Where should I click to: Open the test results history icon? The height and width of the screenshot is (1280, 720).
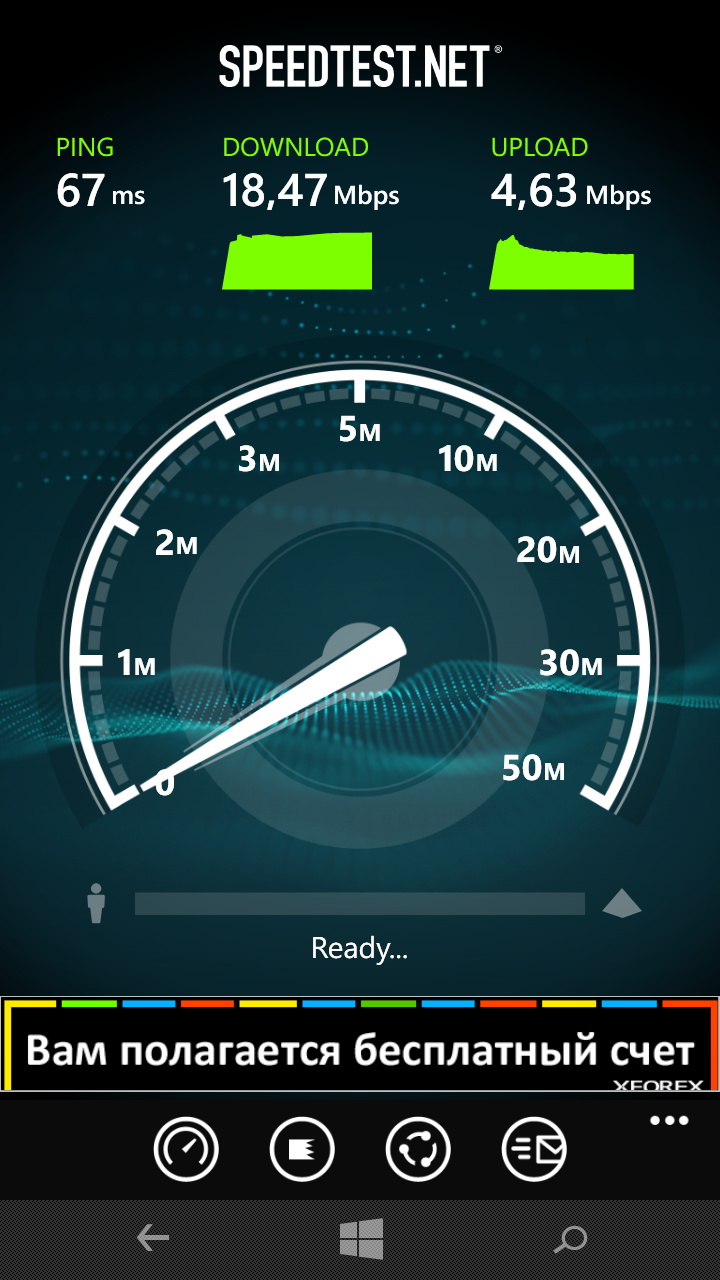tap(302, 1149)
